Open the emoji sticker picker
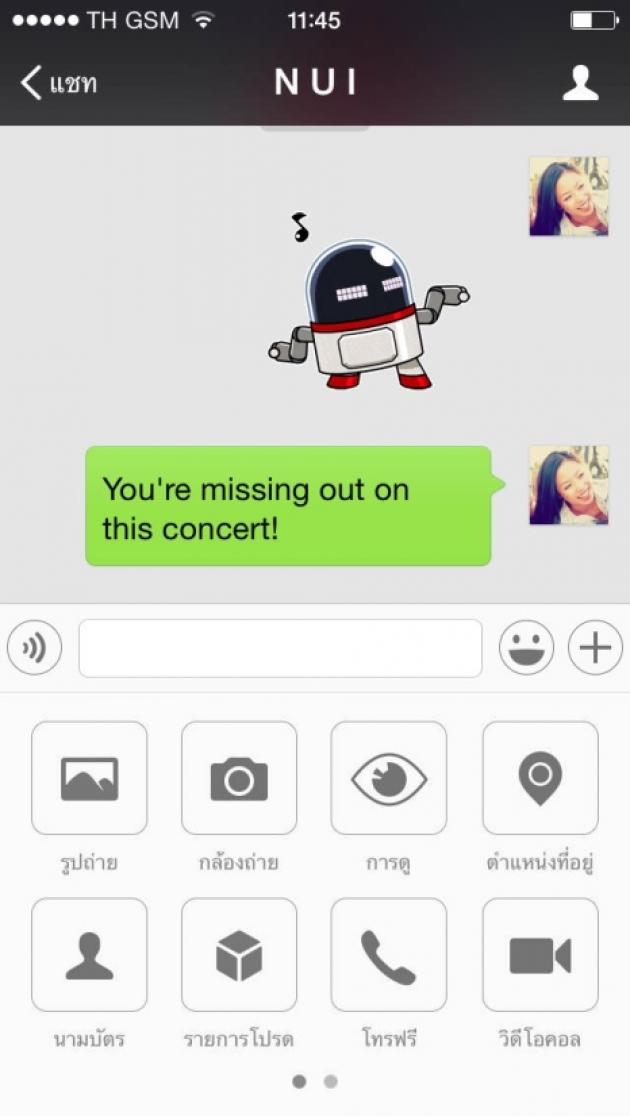This screenshot has height=1116, width=630. tap(526, 648)
